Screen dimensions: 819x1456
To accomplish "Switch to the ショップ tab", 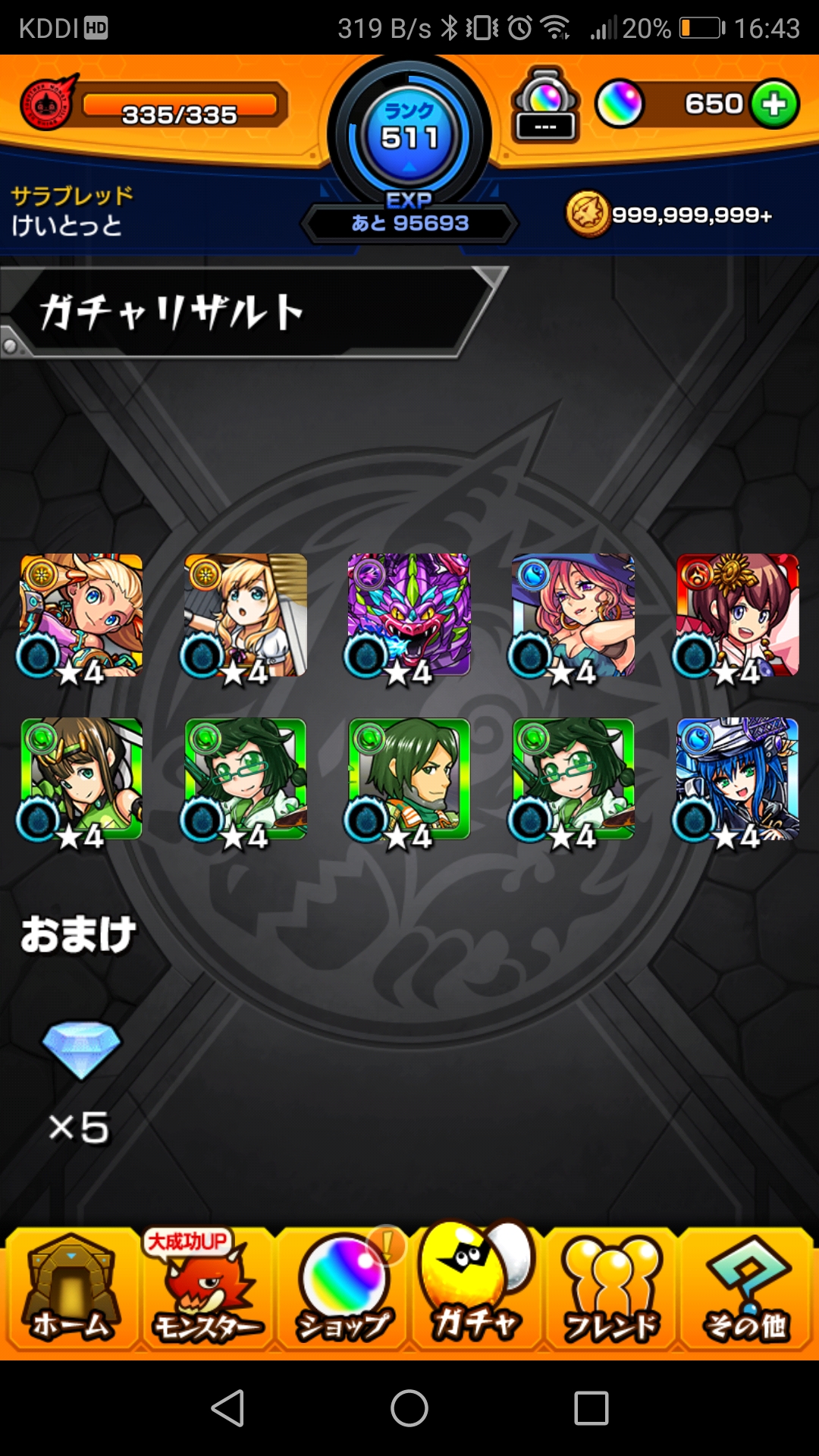I will point(343,1290).
